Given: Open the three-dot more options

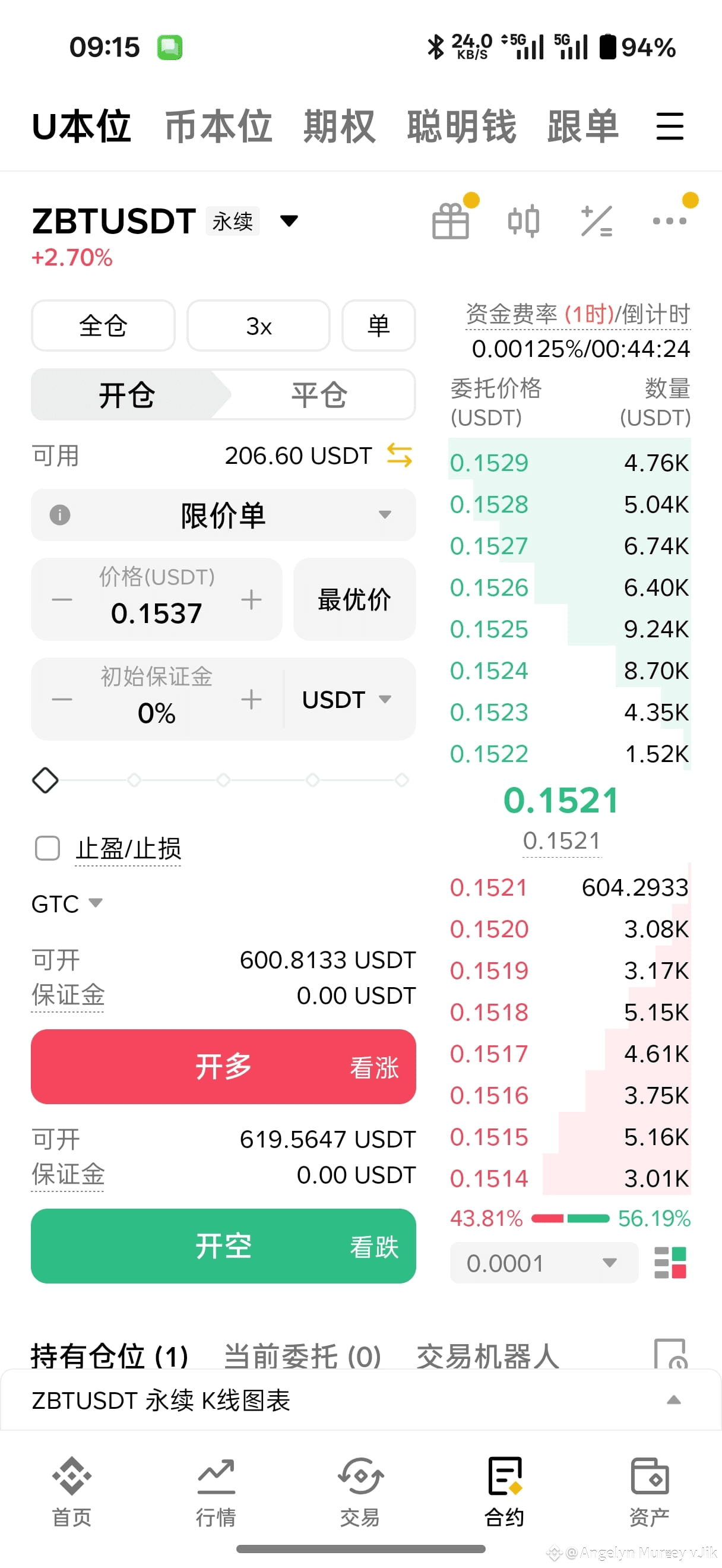Looking at the screenshot, I should tap(669, 221).
